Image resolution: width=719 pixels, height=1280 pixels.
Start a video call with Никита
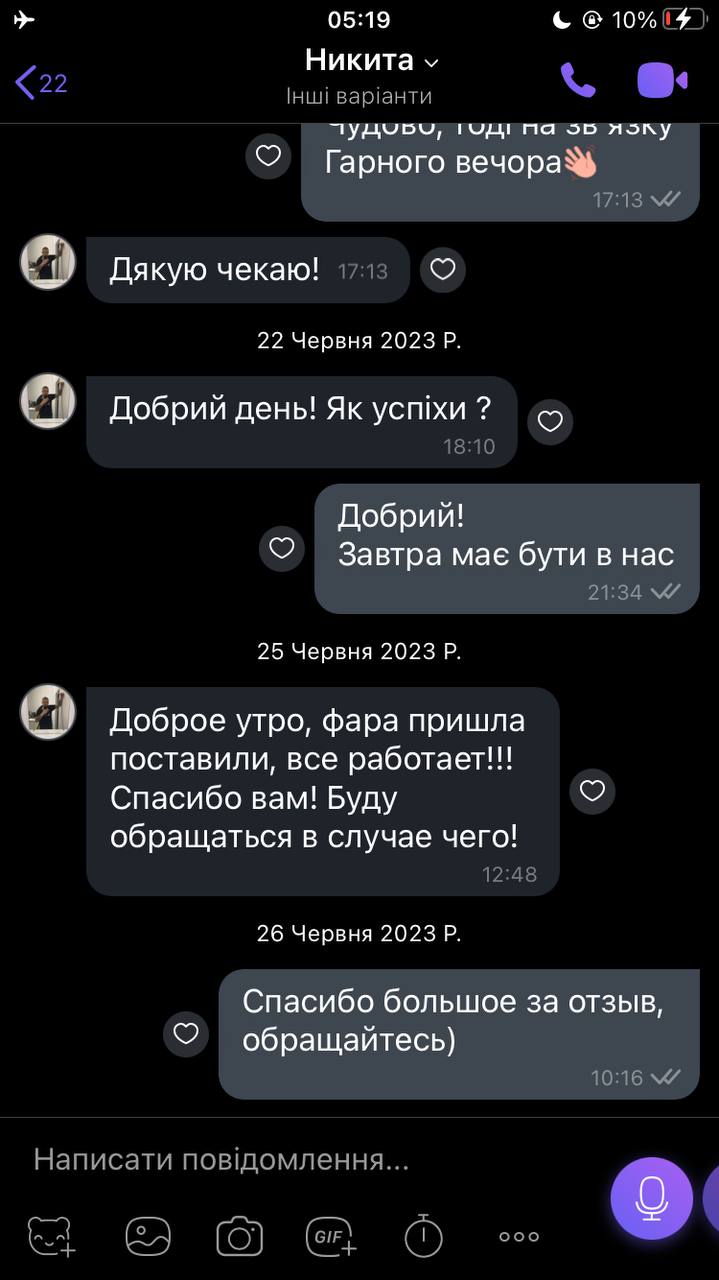(x=662, y=81)
